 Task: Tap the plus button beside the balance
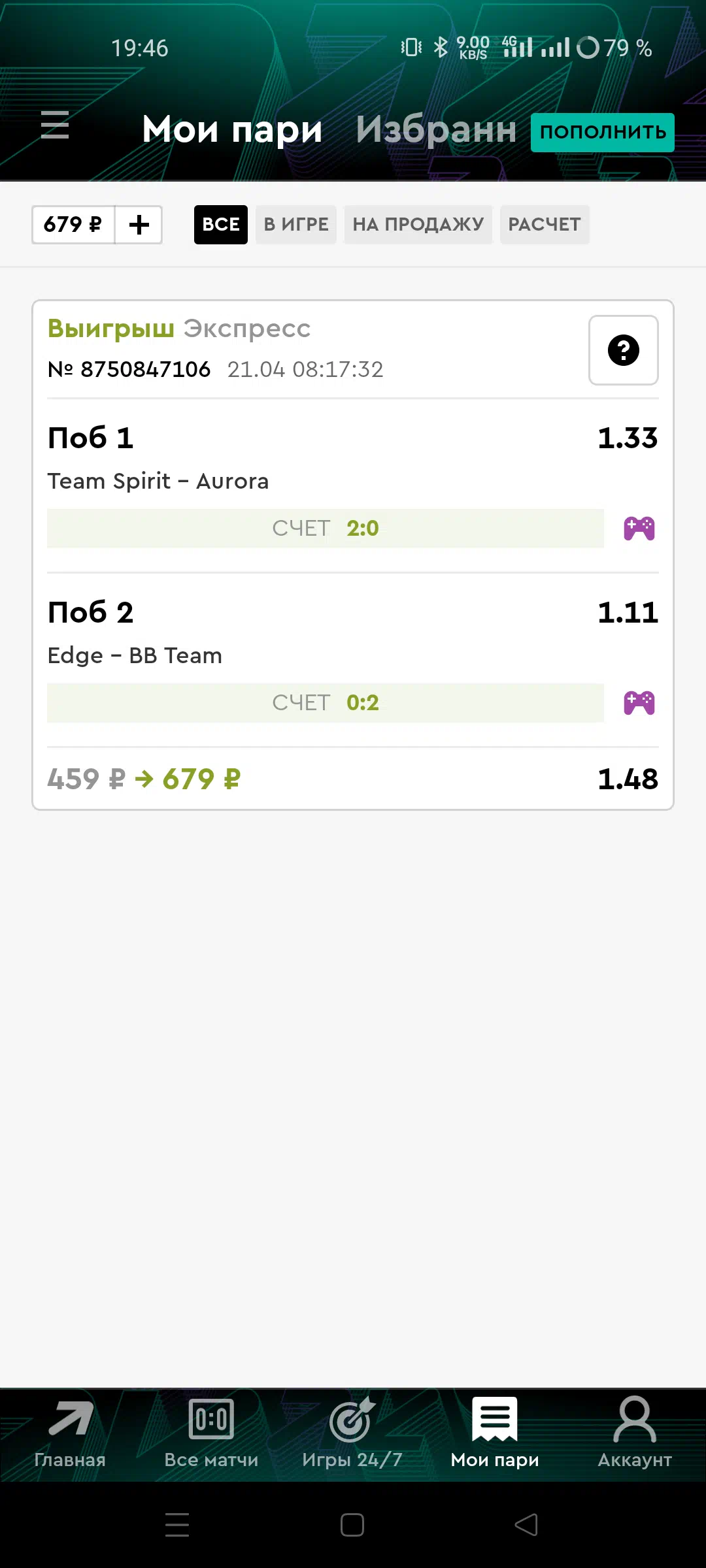point(139,225)
